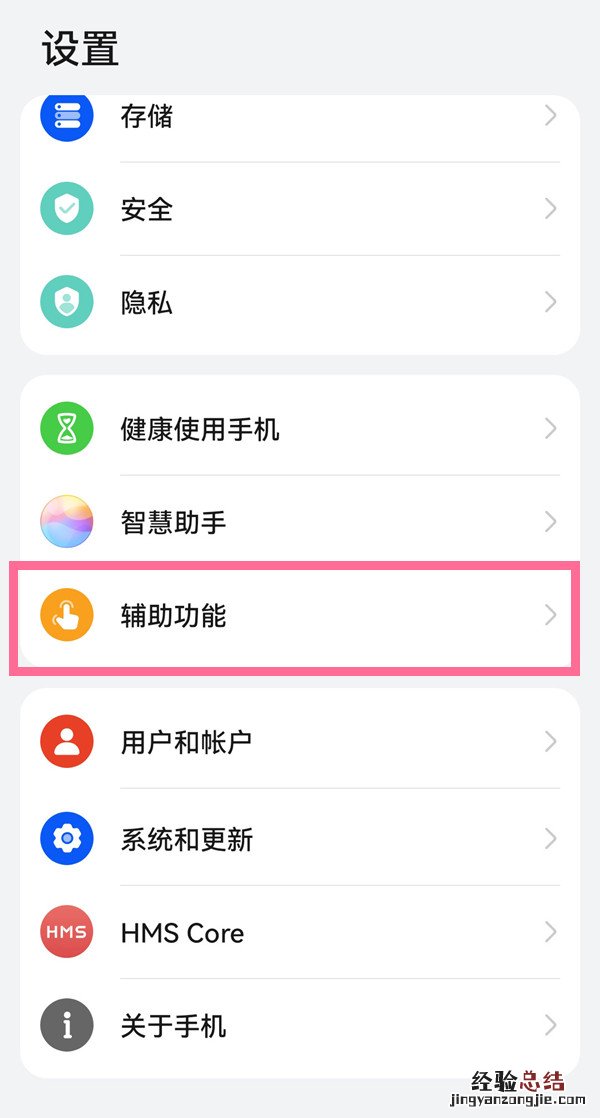The height and width of the screenshot is (1118, 600).
Task: Open the HMS Core settings row
Action: coord(300,933)
